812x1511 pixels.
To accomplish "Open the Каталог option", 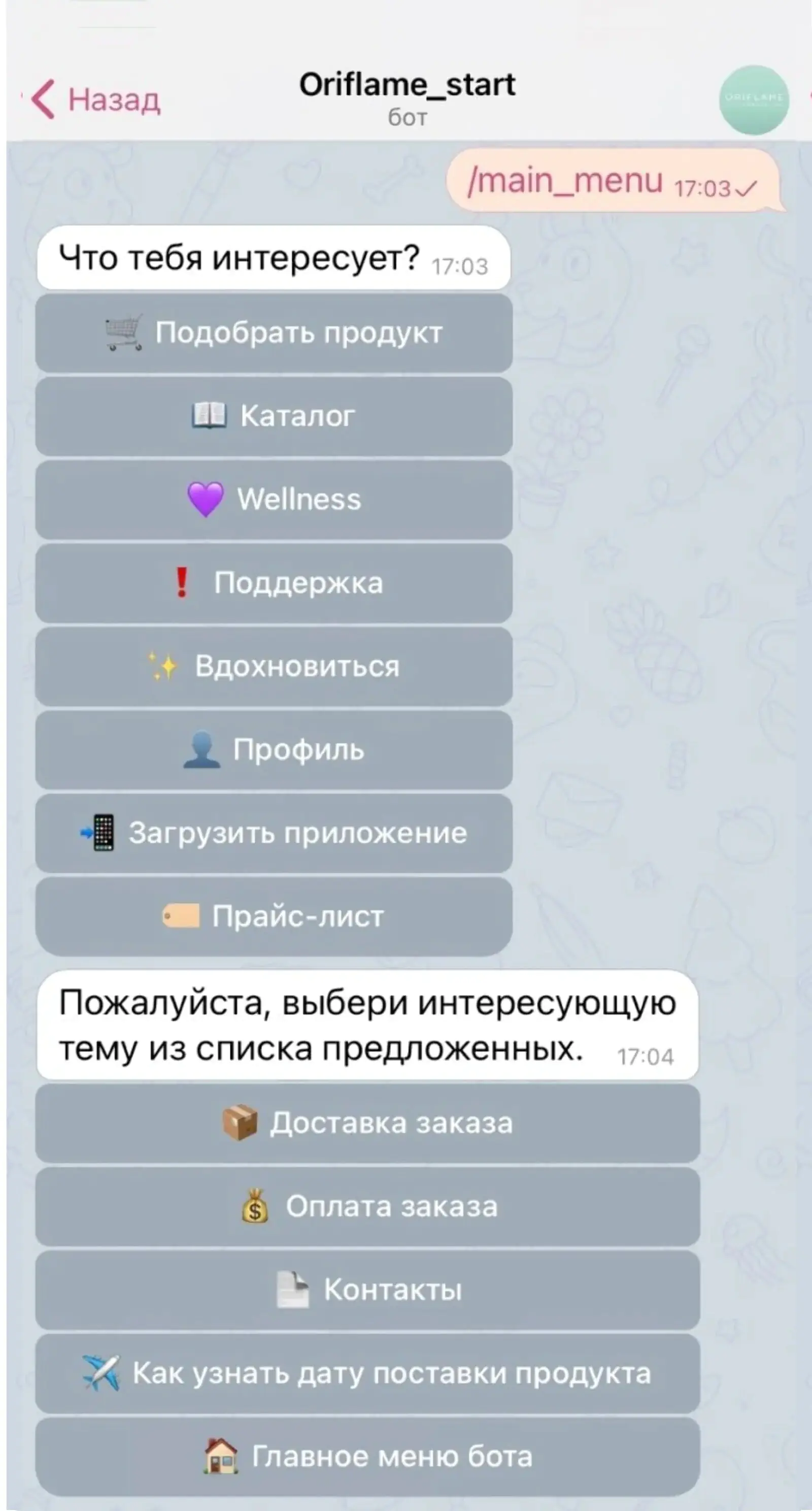I will (274, 416).
